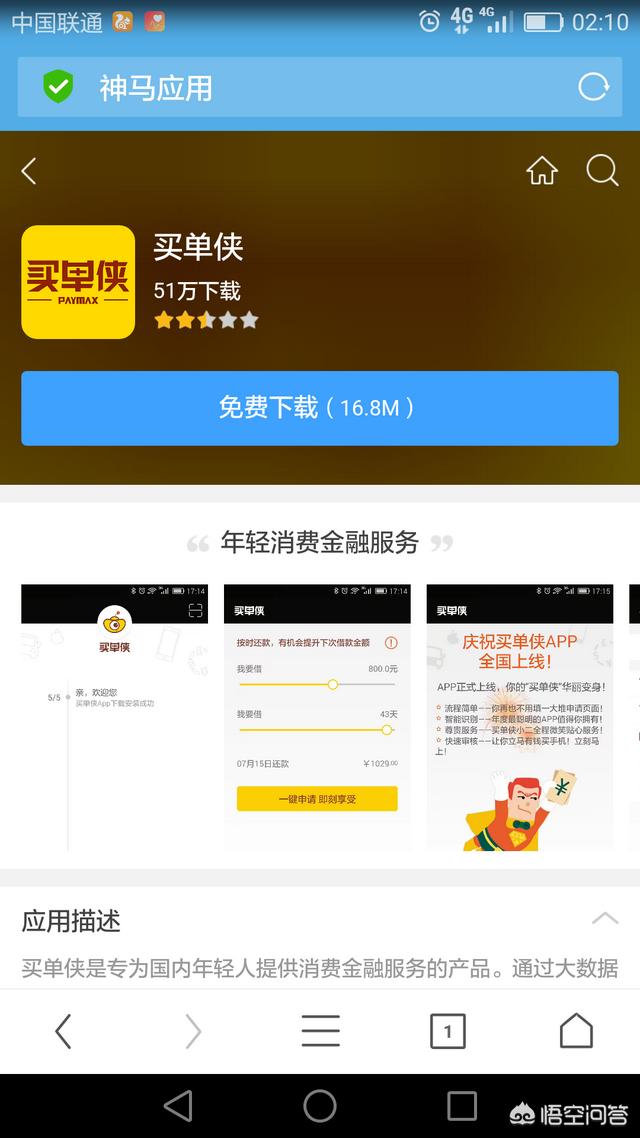Open the search magnifier icon

click(x=602, y=171)
